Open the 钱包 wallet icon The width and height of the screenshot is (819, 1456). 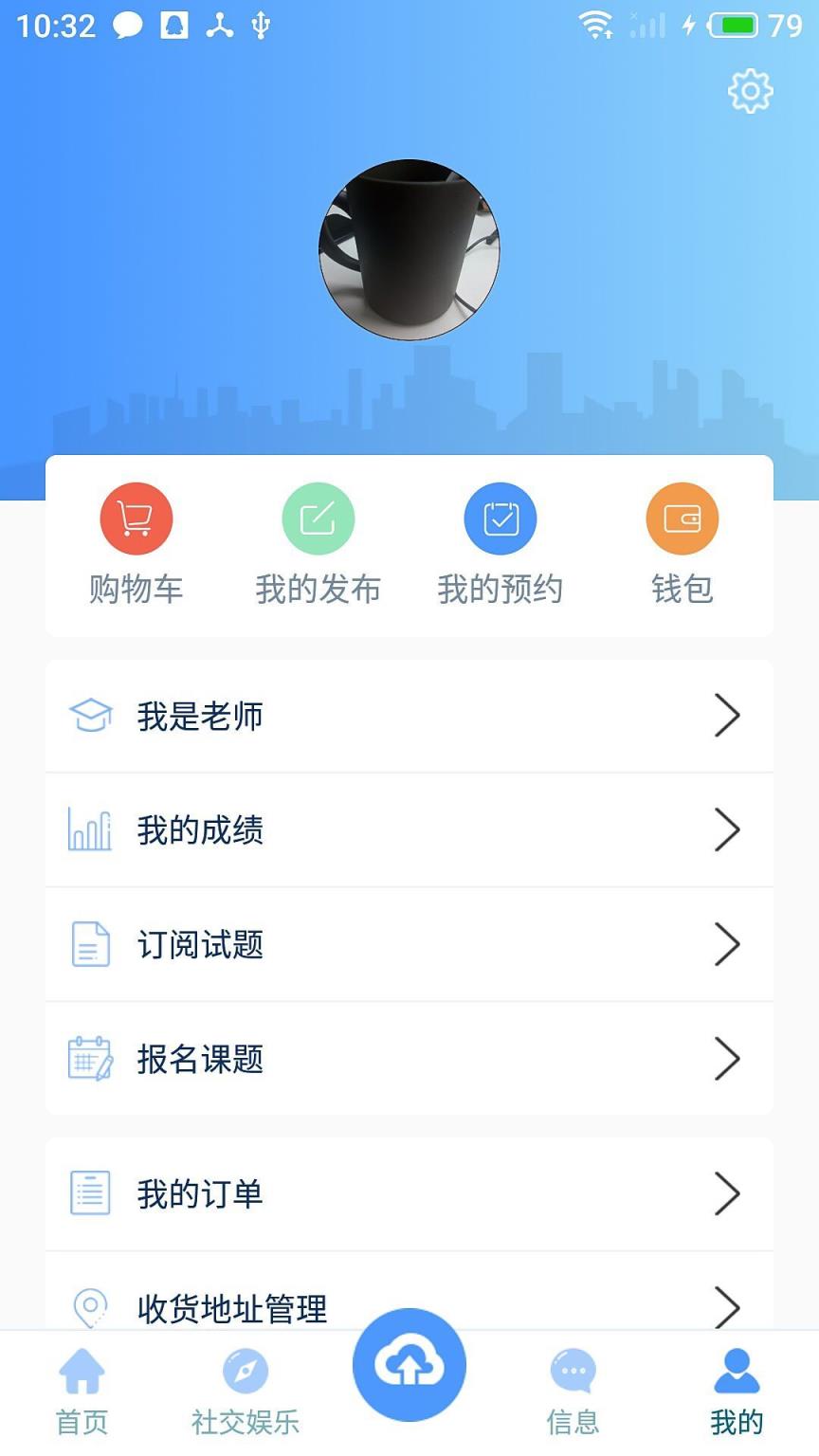pos(682,518)
